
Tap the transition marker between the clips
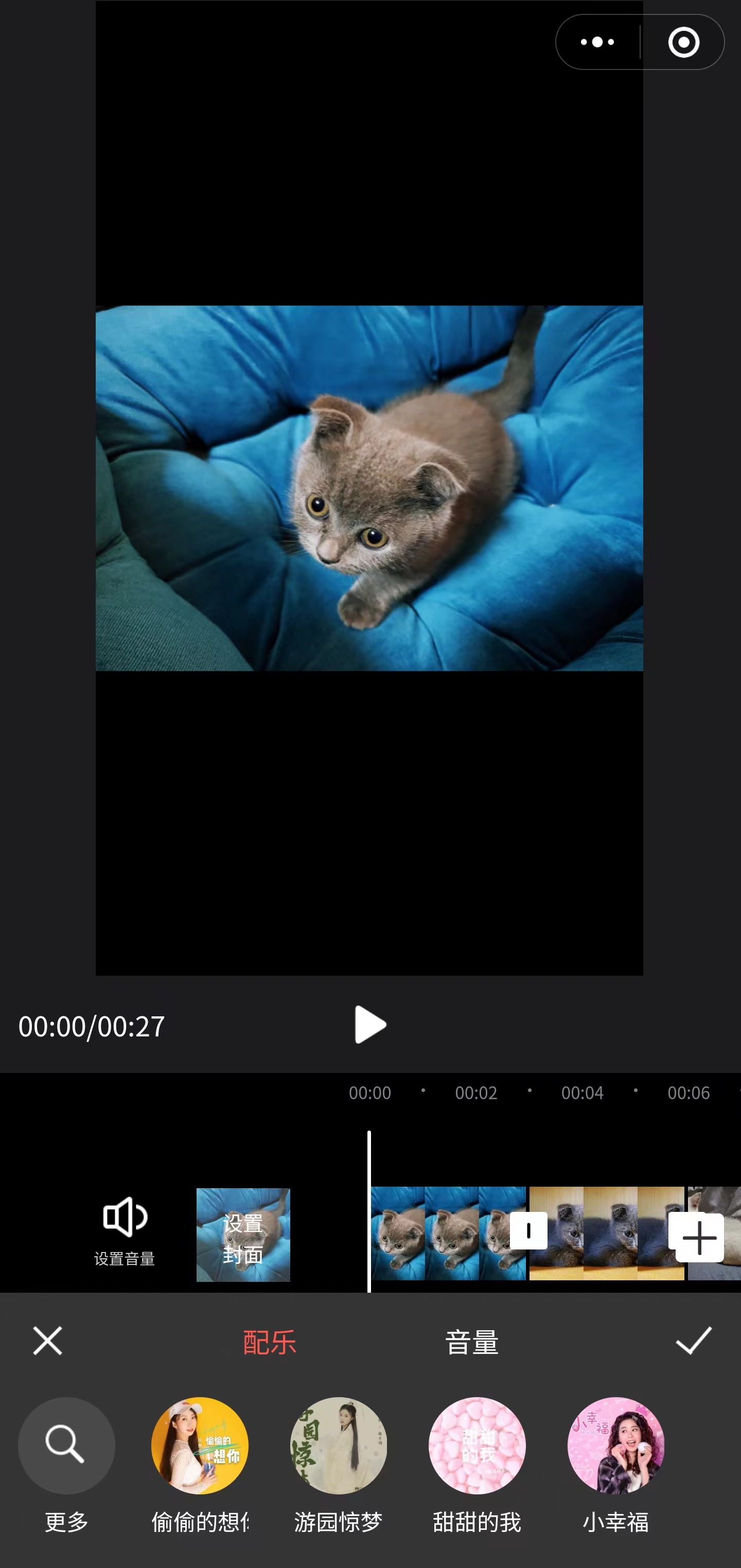pos(528,1231)
